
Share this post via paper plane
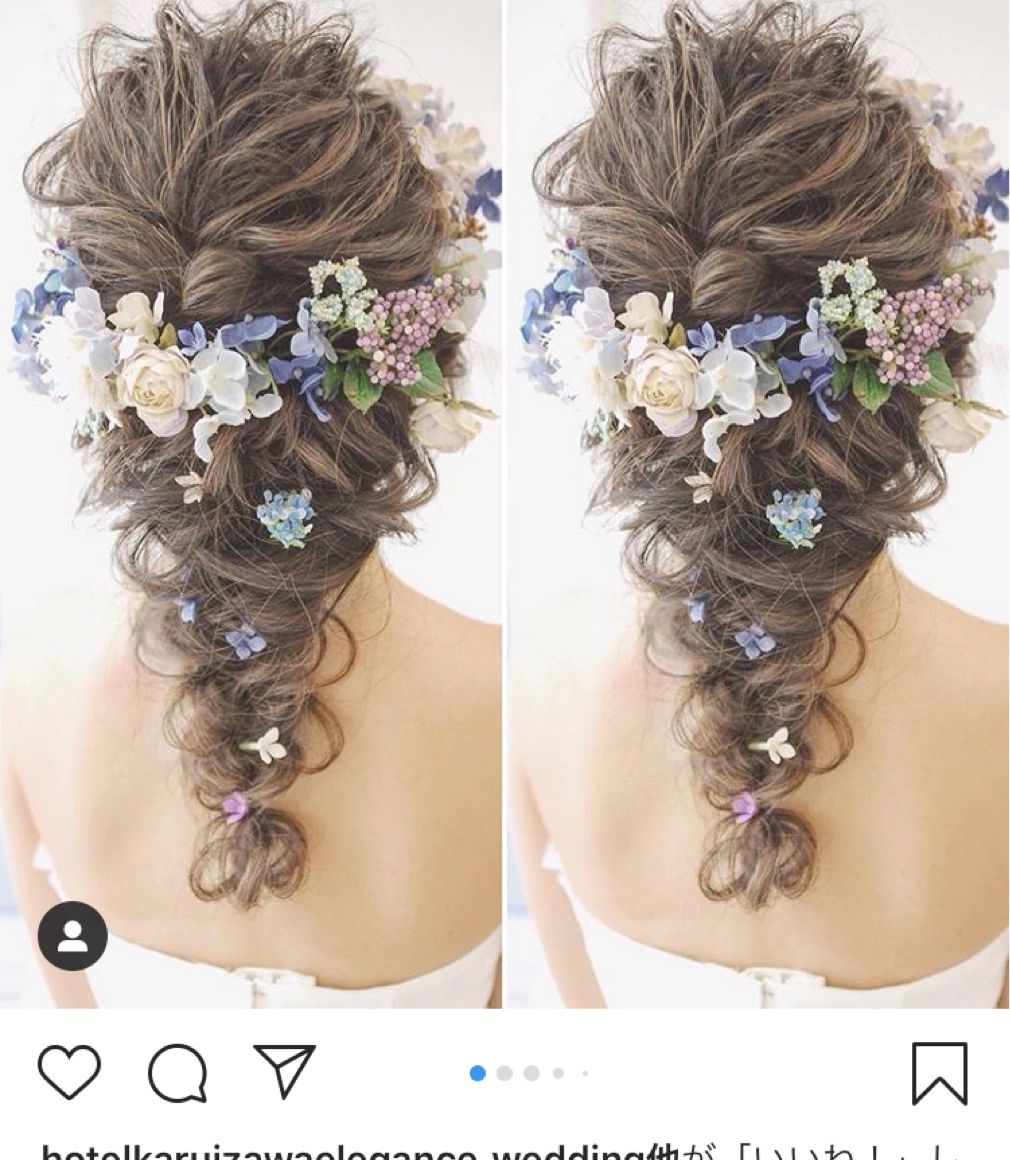284,1071
